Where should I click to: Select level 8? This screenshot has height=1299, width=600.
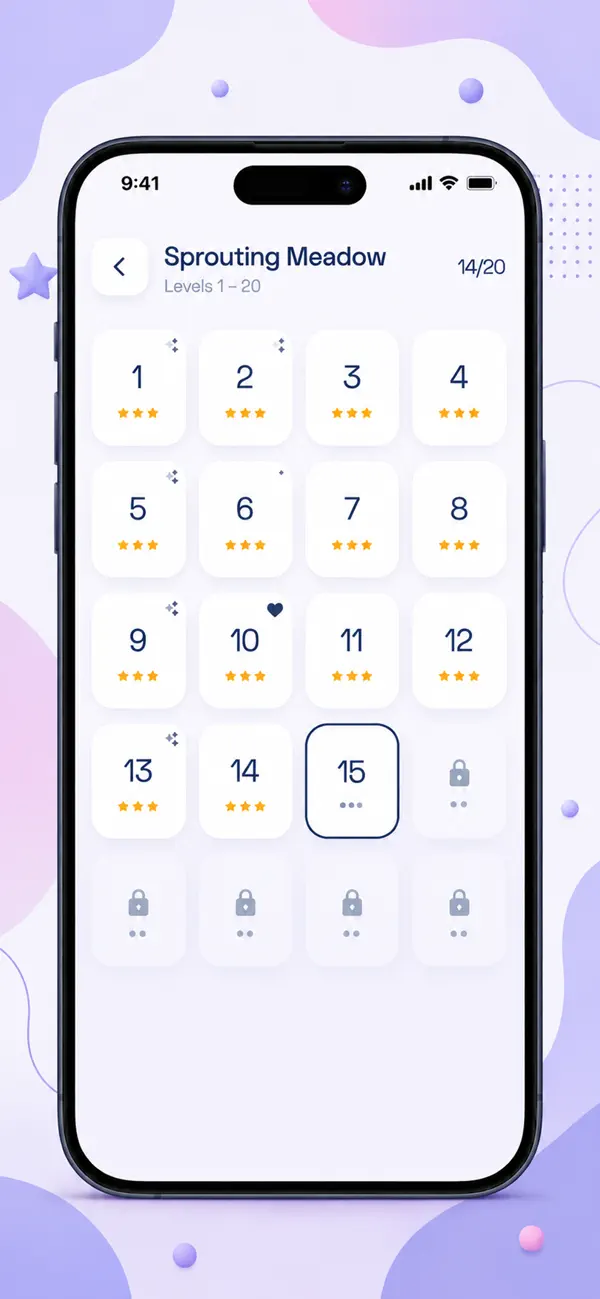coord(459,519)
